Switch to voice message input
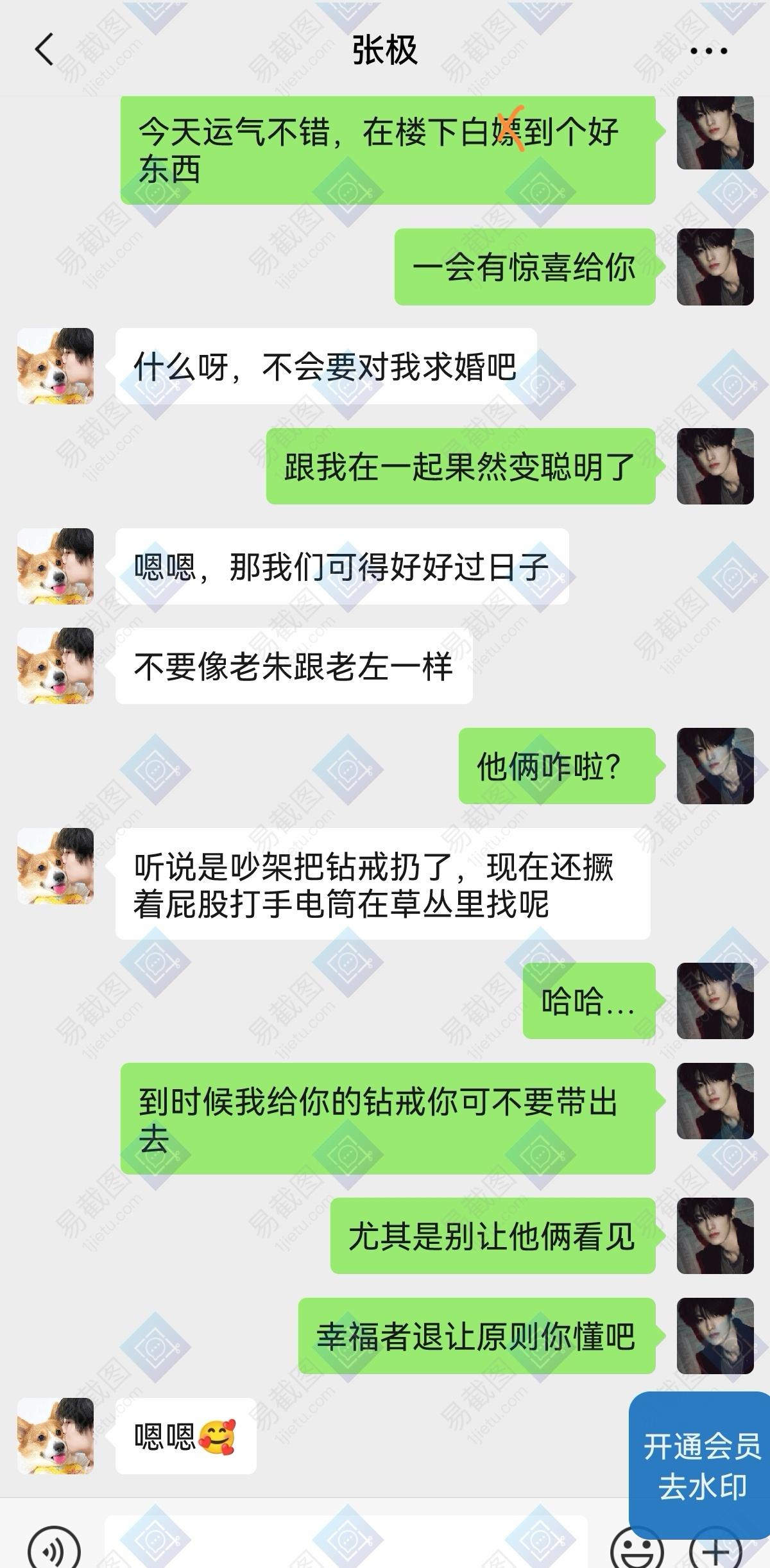The width and height of the screenshot is (770, 1568). (55, 1550)
